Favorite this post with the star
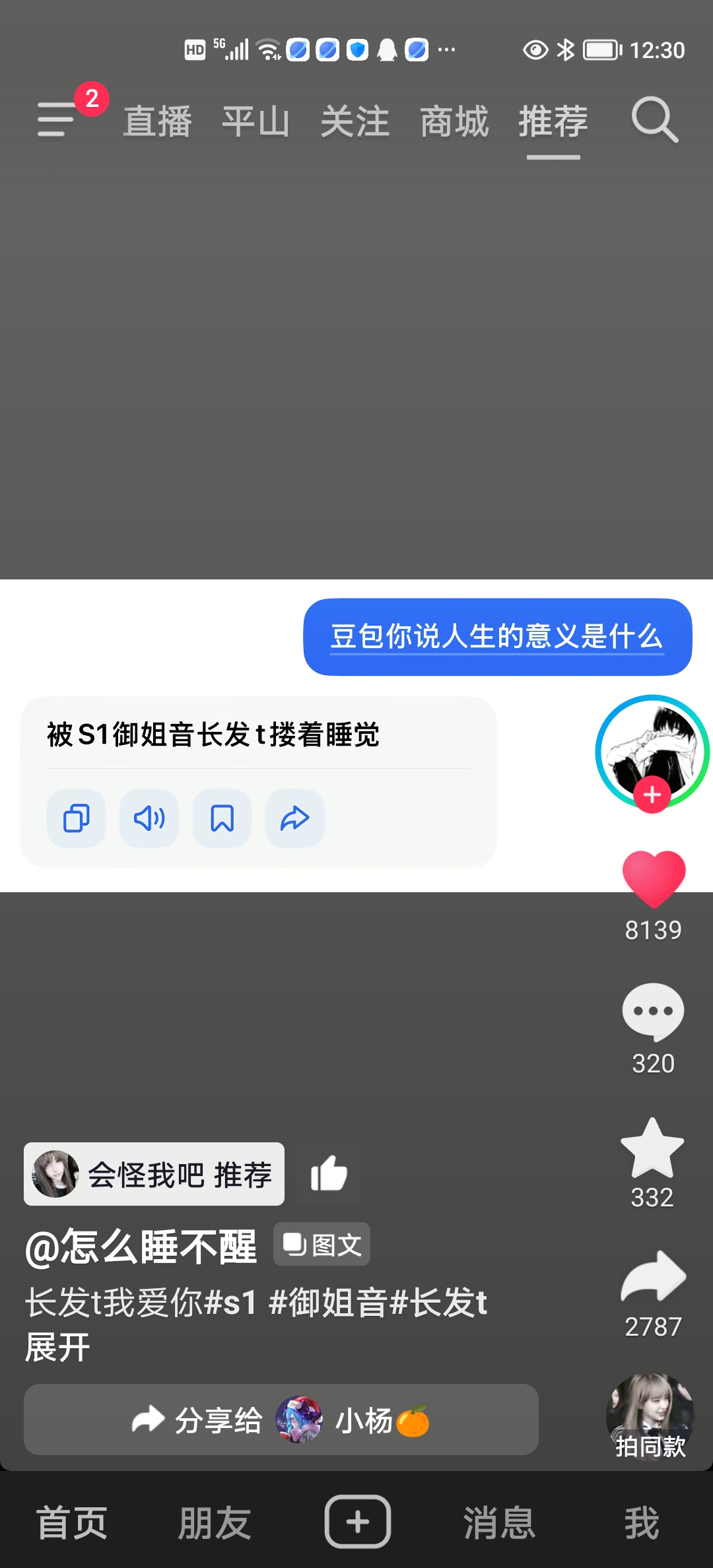This screenshot has width=713, height=1568. [x=652, y=1148]
